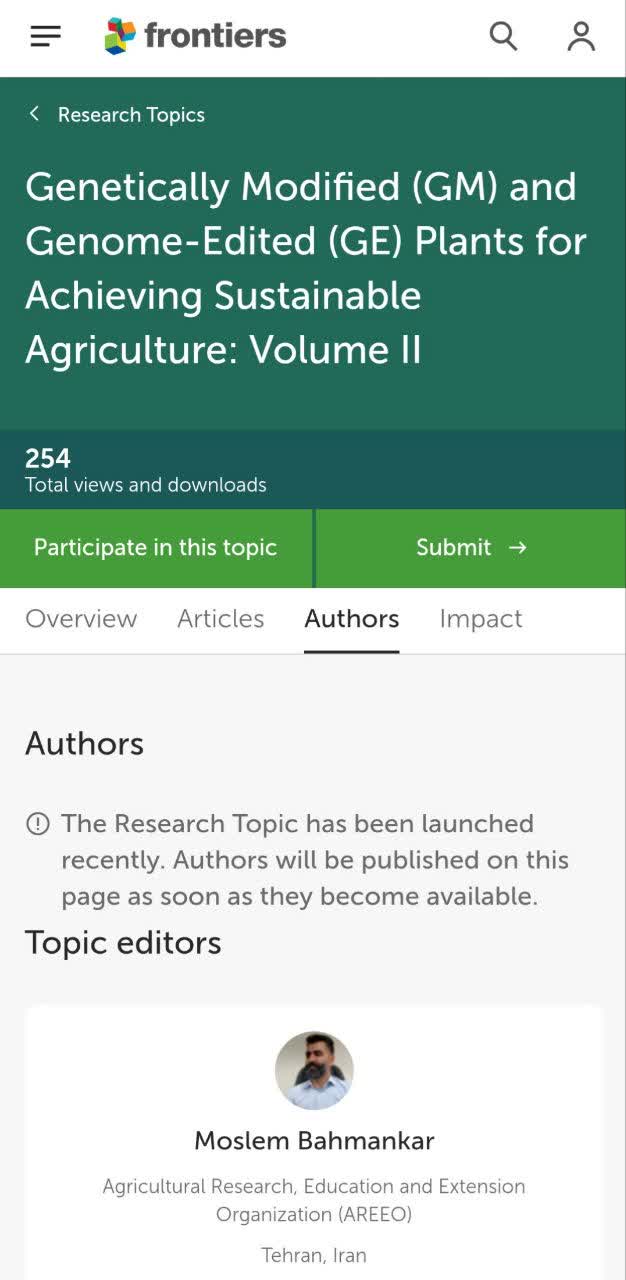Tap the Submit button

pyautogui.click(x=471, y=548)
